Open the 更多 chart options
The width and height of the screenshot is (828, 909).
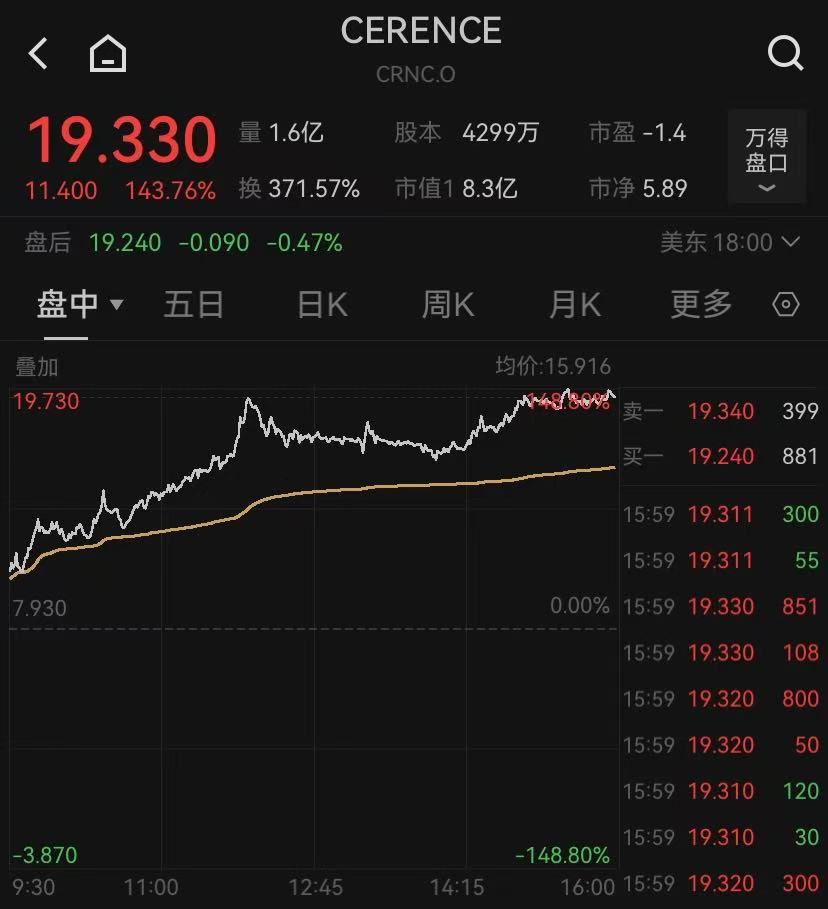pos(701,304)
